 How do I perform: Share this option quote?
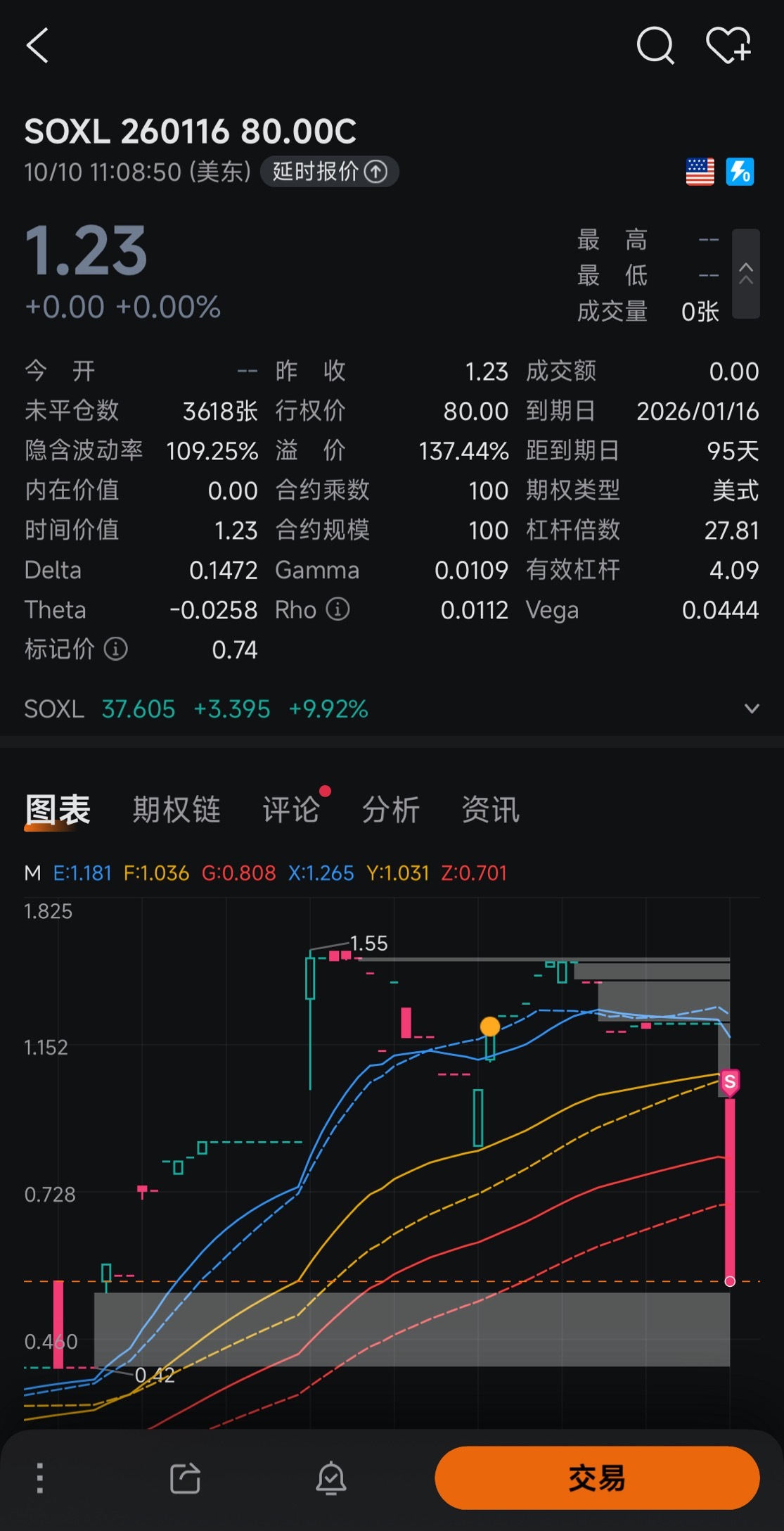coord(186,1478)
